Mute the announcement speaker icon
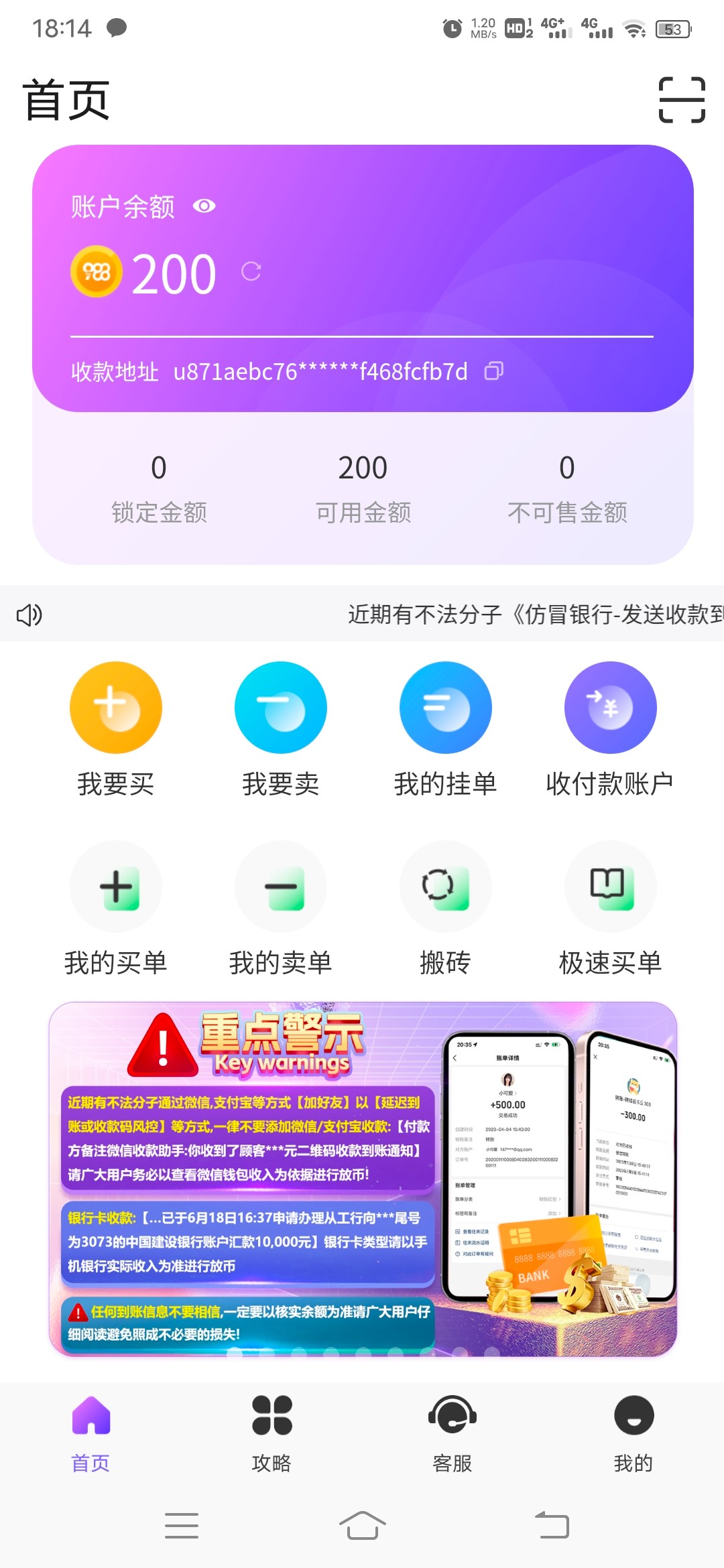This screenshot has width=724, height=1568. (x=29, y=614)
